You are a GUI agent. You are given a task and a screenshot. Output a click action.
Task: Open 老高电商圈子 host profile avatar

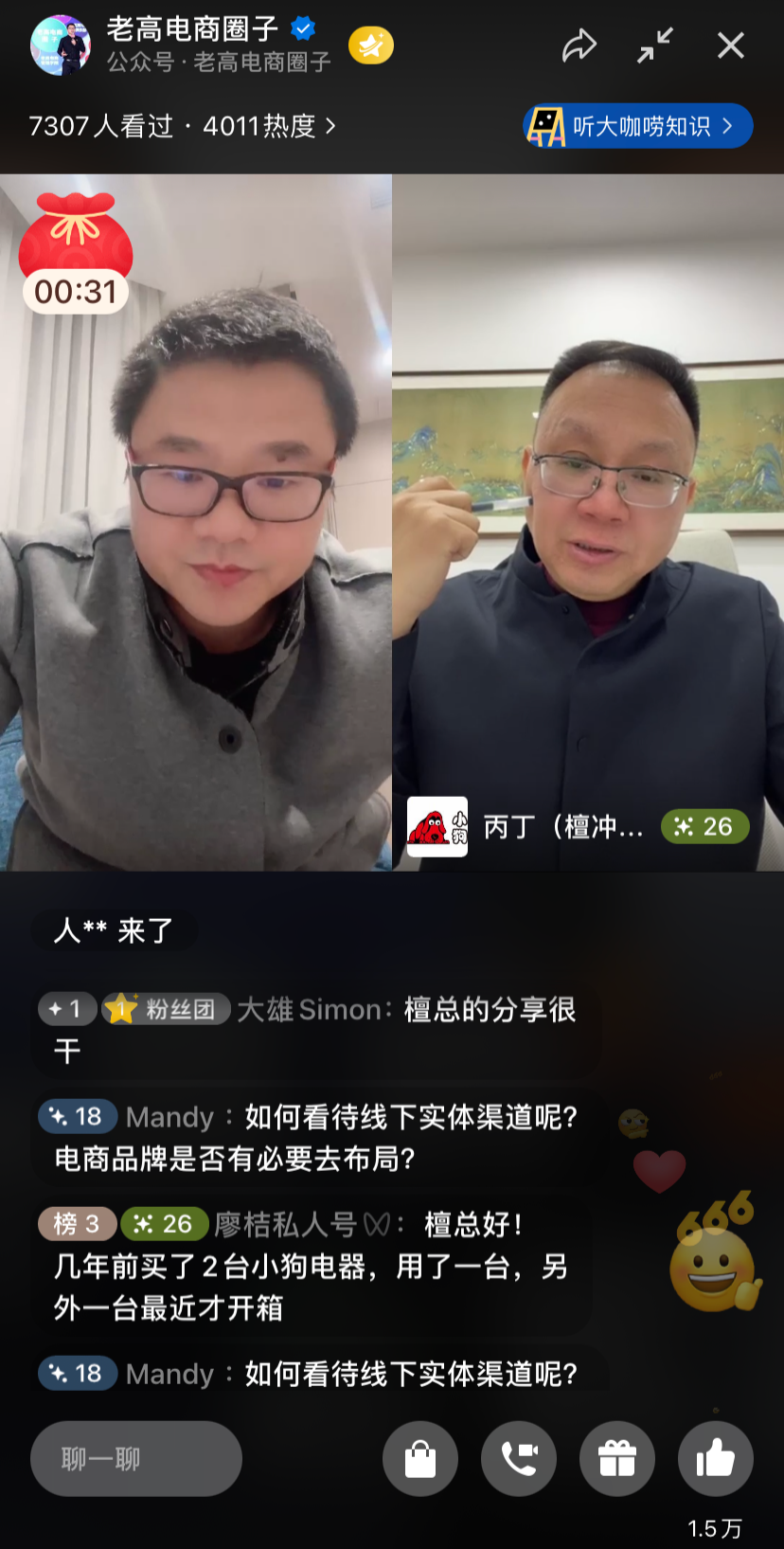coord(61,44)
